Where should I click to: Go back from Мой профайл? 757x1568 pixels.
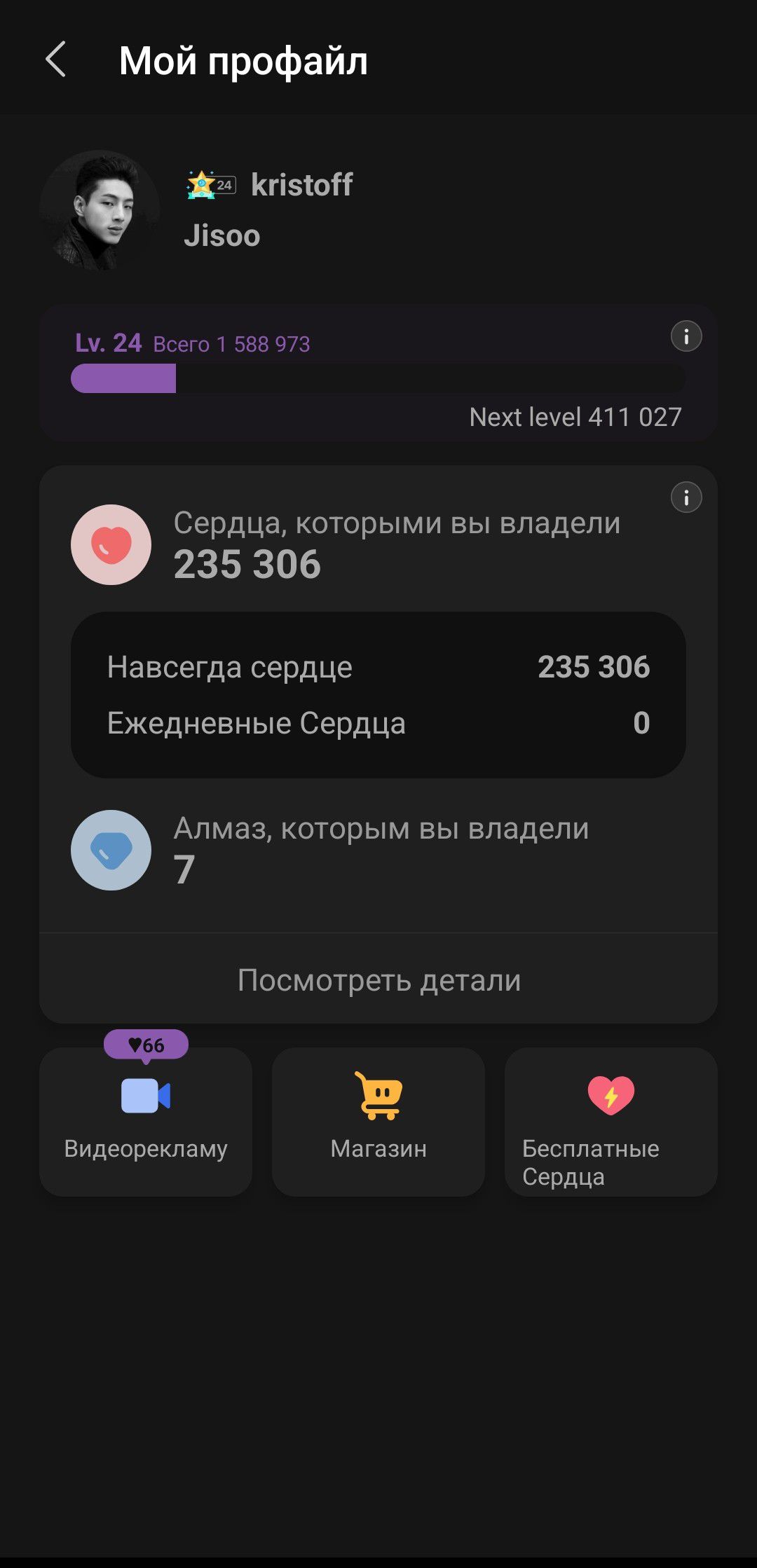tap(56, 60)
